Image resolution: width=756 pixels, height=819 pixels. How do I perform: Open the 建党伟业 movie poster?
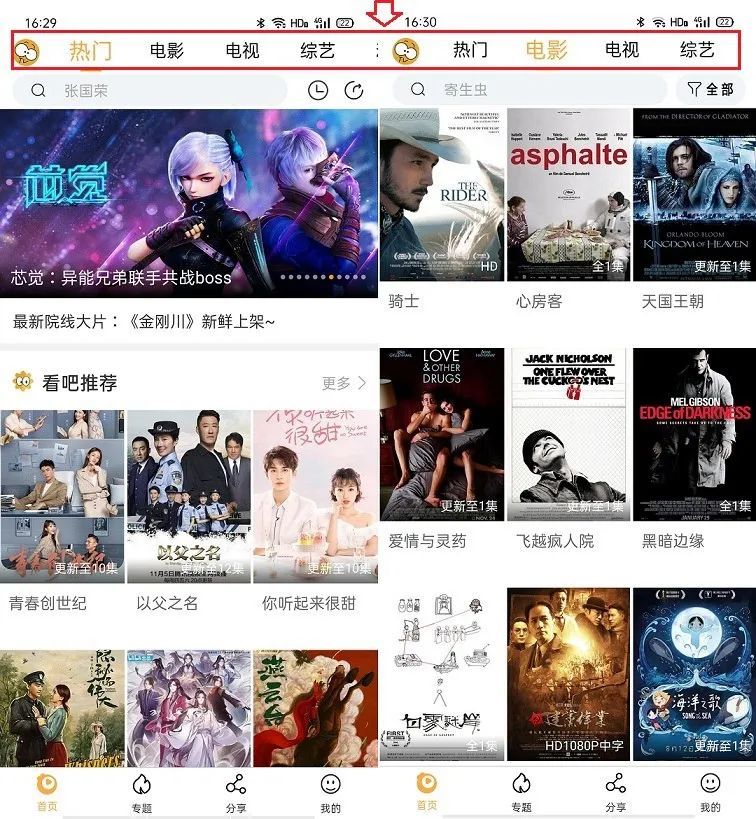click(568, 674)
